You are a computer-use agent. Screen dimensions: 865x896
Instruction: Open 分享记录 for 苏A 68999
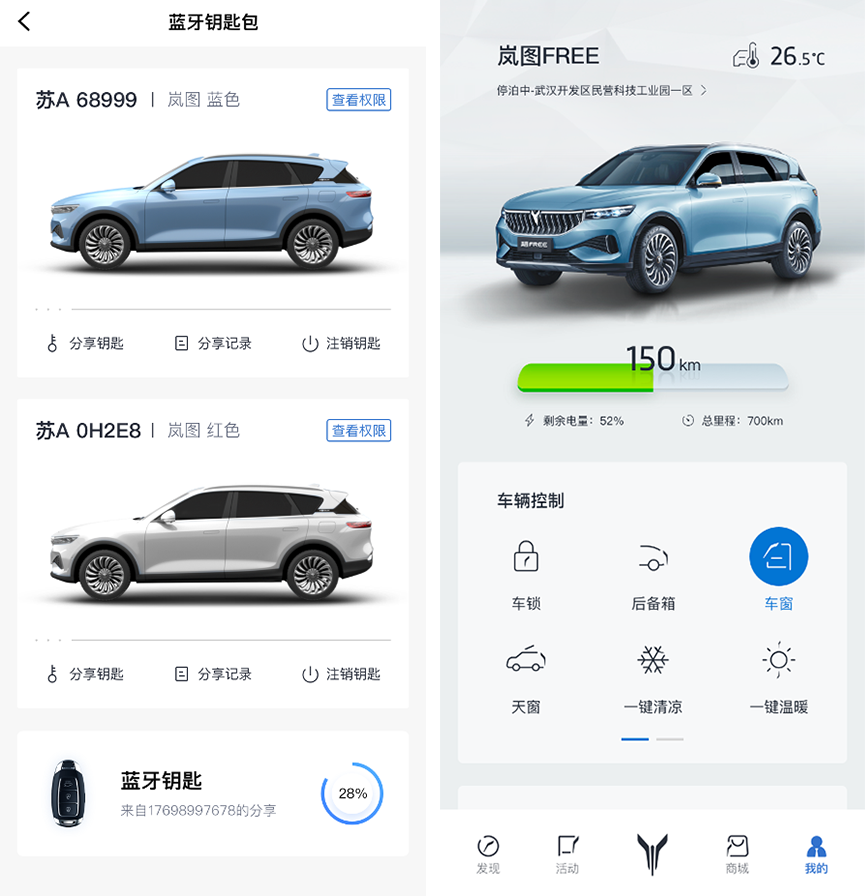pos(213,343)
